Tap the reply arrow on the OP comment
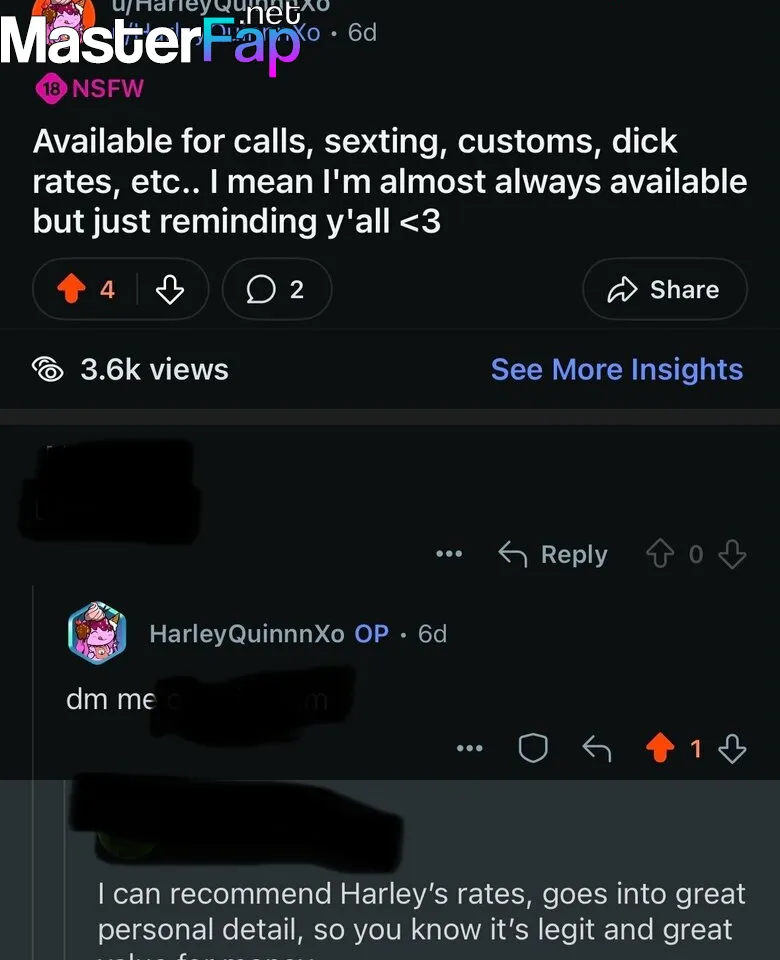This screenshot has width=780, height=960. coord(597,748)
